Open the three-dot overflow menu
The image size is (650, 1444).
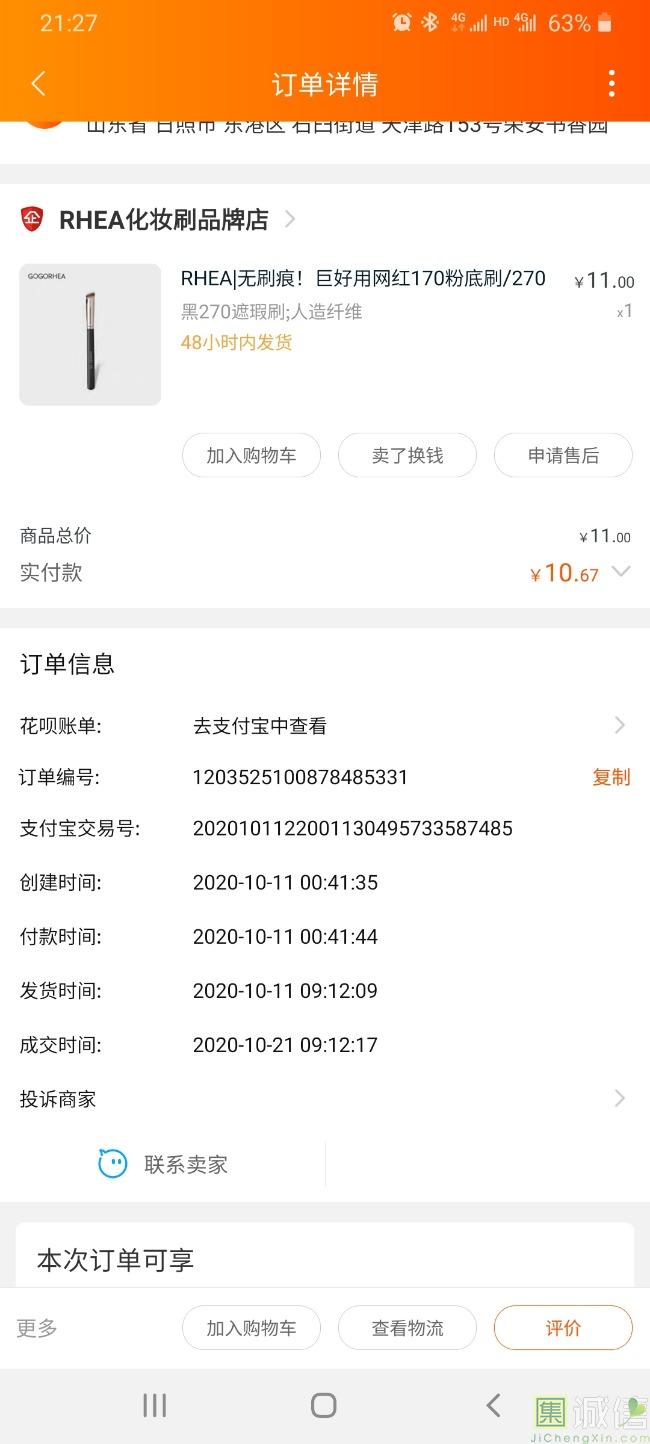click(611, 84)
